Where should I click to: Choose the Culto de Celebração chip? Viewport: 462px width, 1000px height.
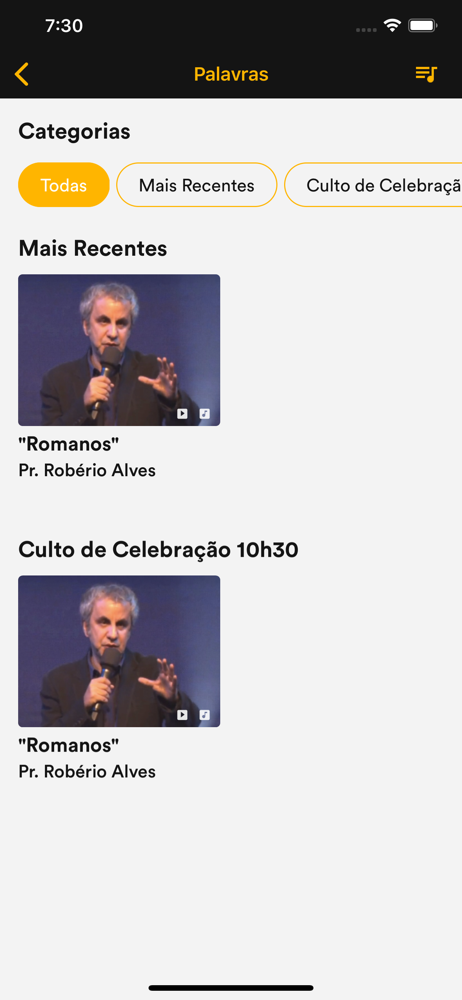[x=373, y=185]
